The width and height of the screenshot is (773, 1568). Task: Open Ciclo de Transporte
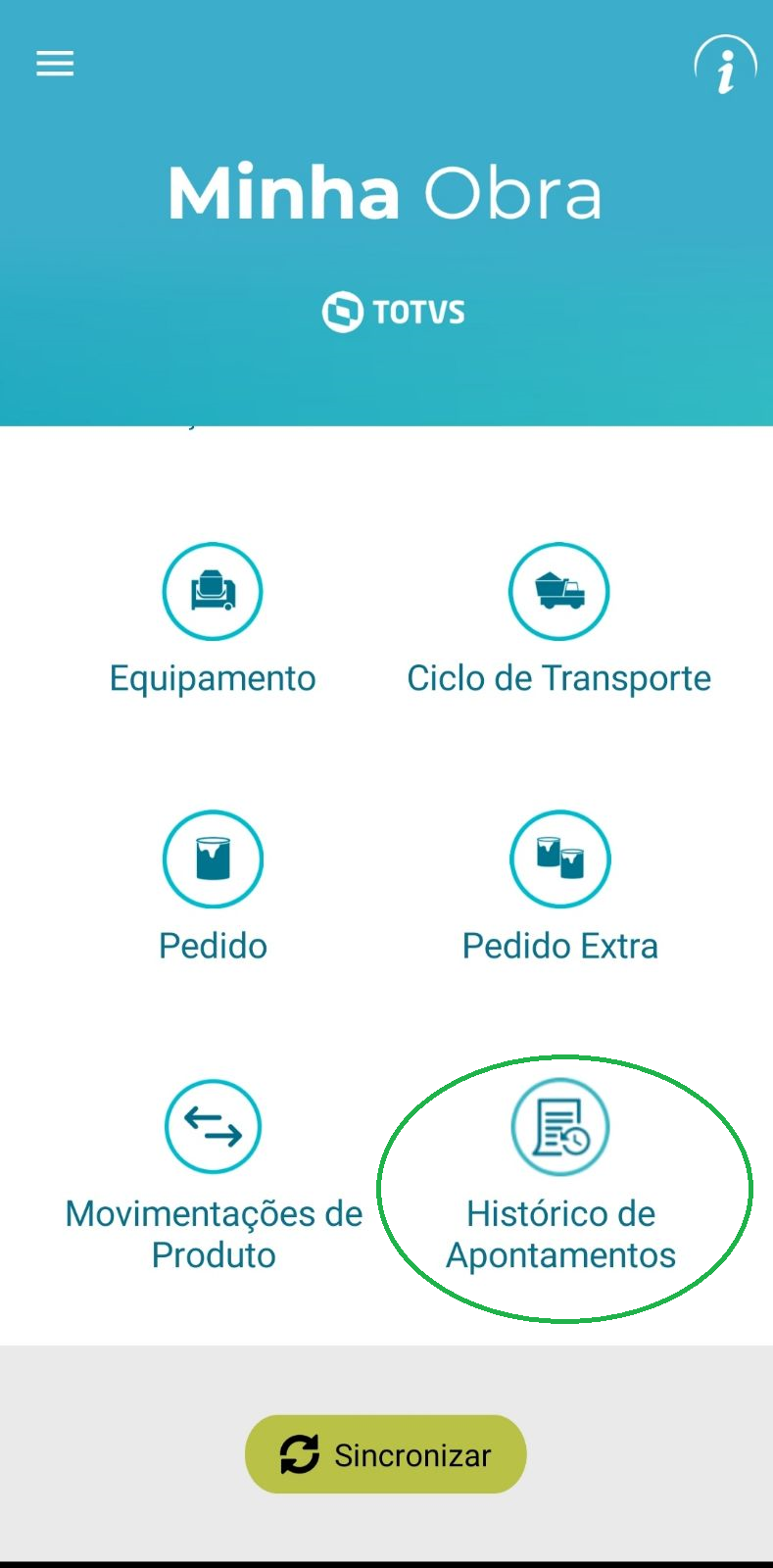click(558, 592)
